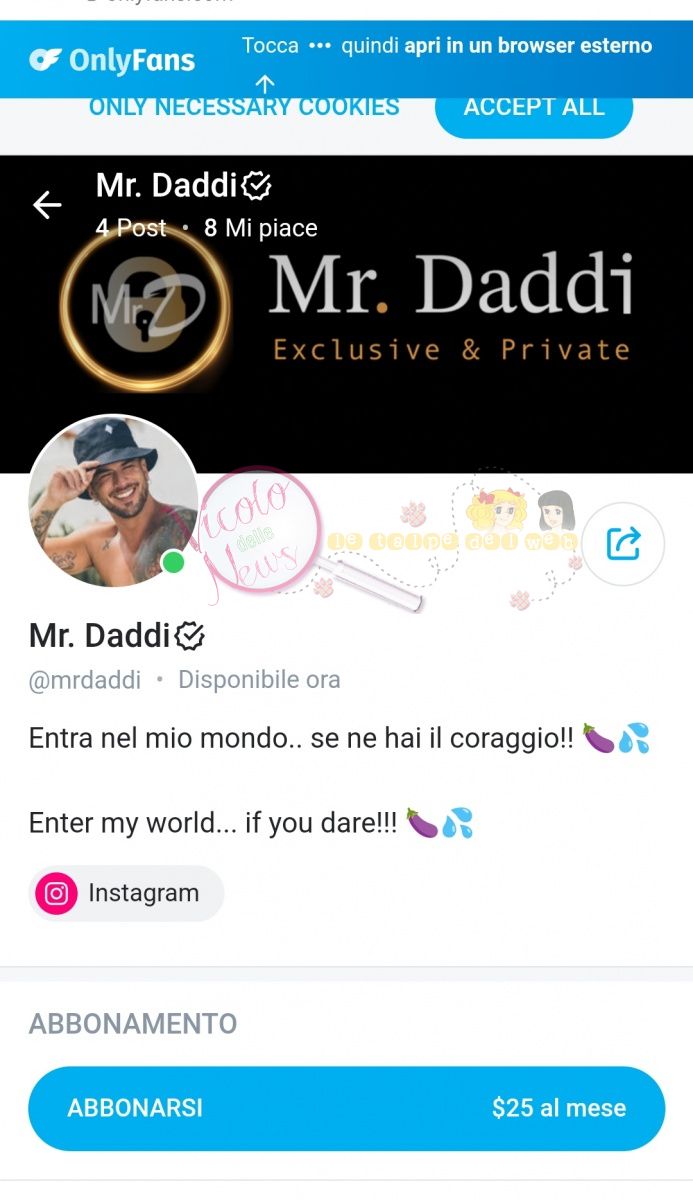Open Mr. Daddi's profile picture
The height and width of the screenshot is (1200, 693).
[112, 499]
